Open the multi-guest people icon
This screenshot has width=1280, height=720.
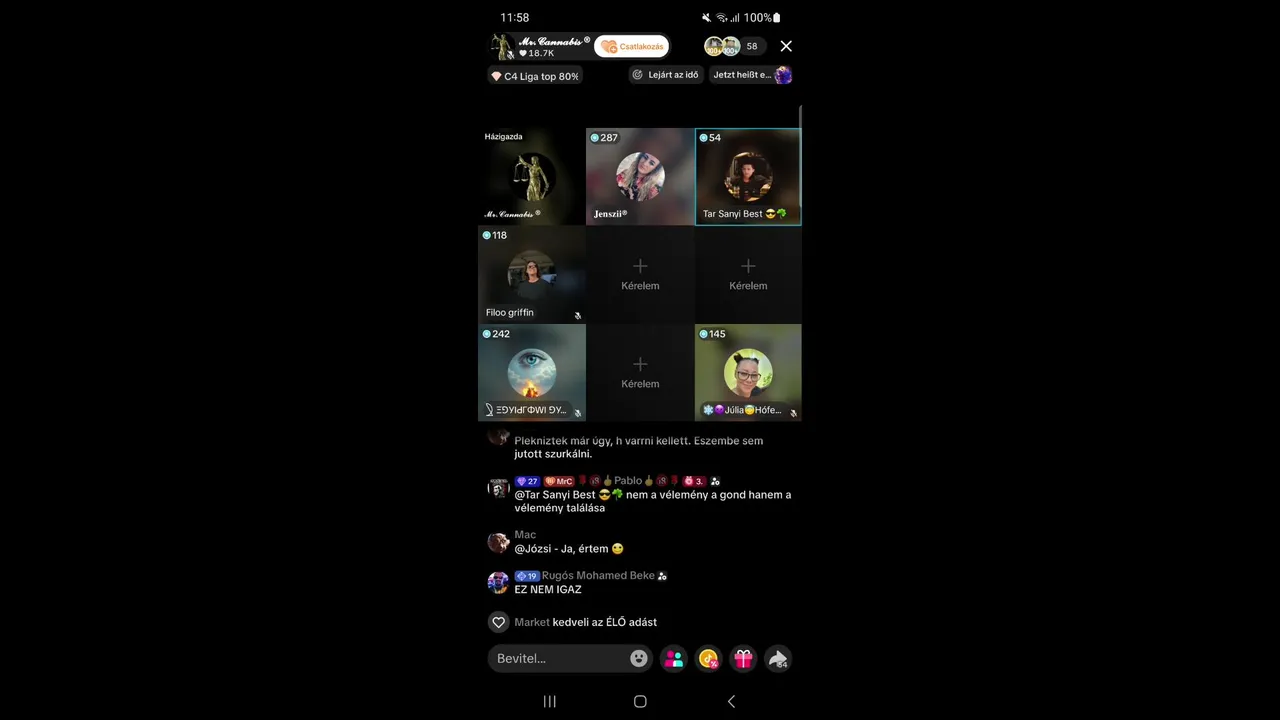[x=674, y=658]
